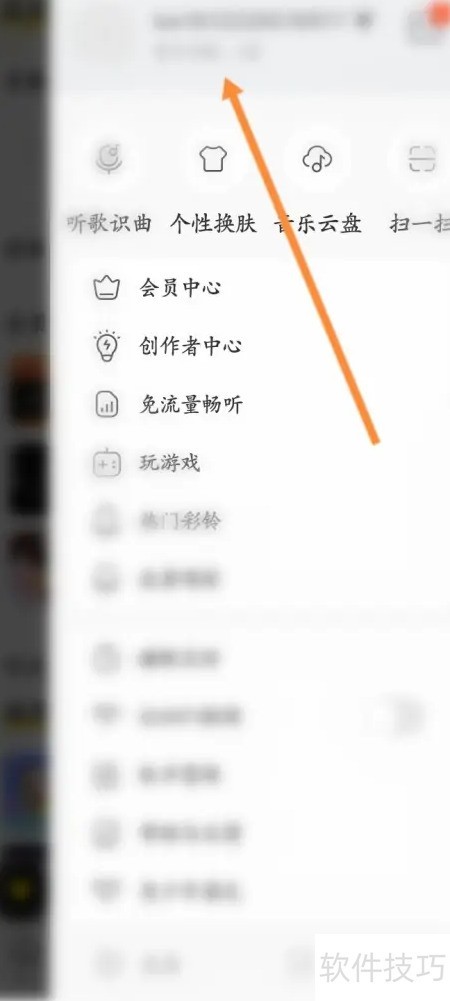Open 听歌识曲 song recognition
This screenshot has height=1001, width=450.
tap(109, 185)
